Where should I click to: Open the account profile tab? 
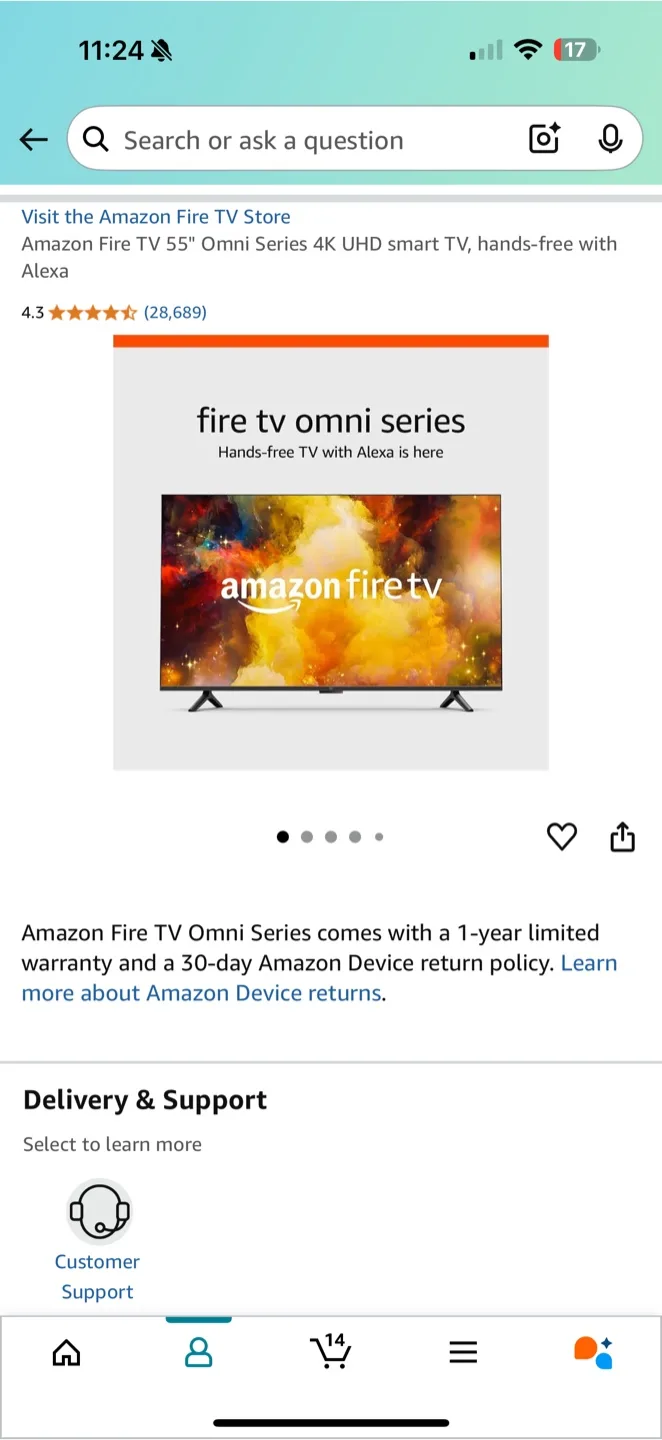point(199,1353)
